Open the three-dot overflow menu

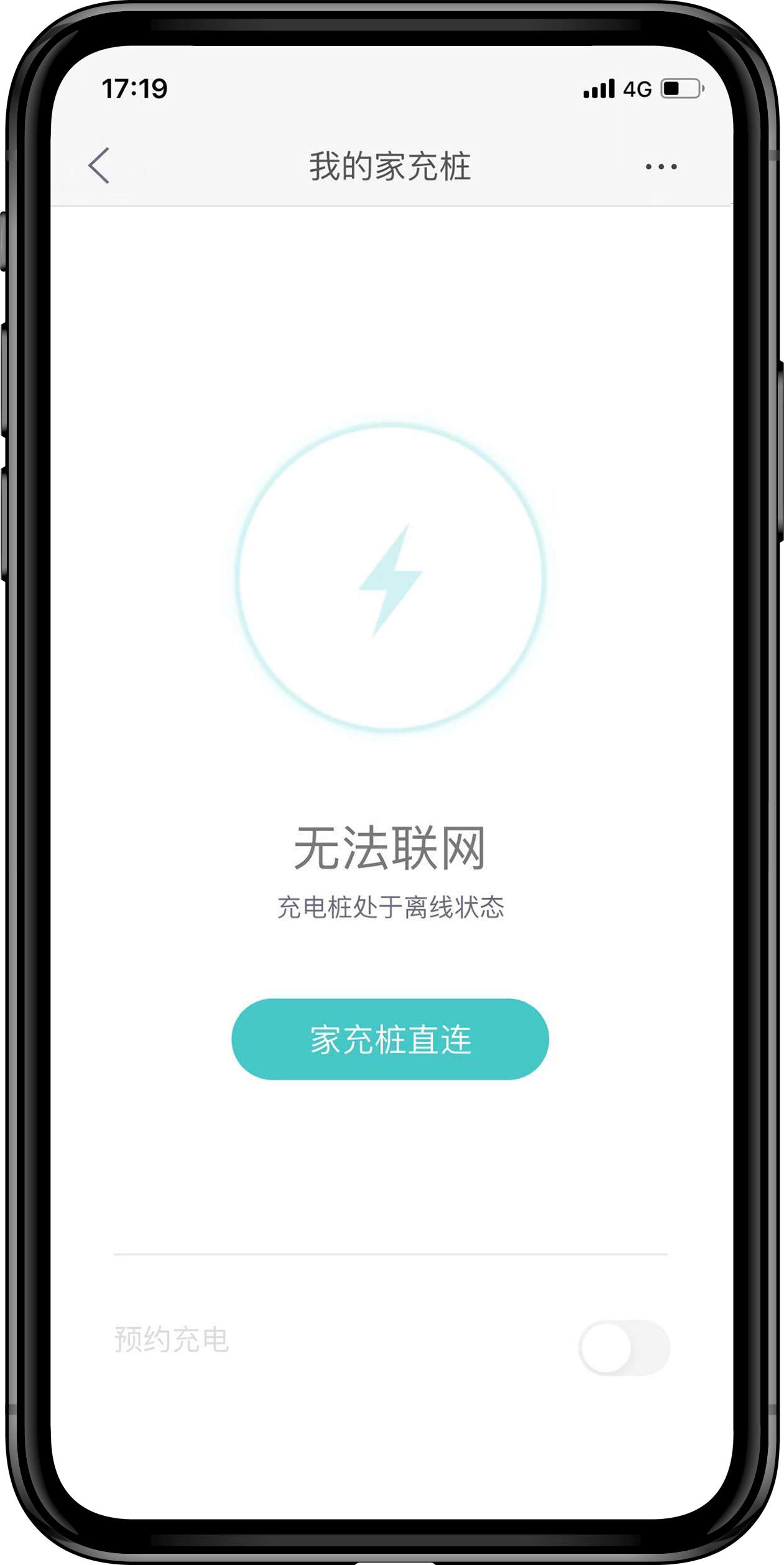tap(661, 167)
